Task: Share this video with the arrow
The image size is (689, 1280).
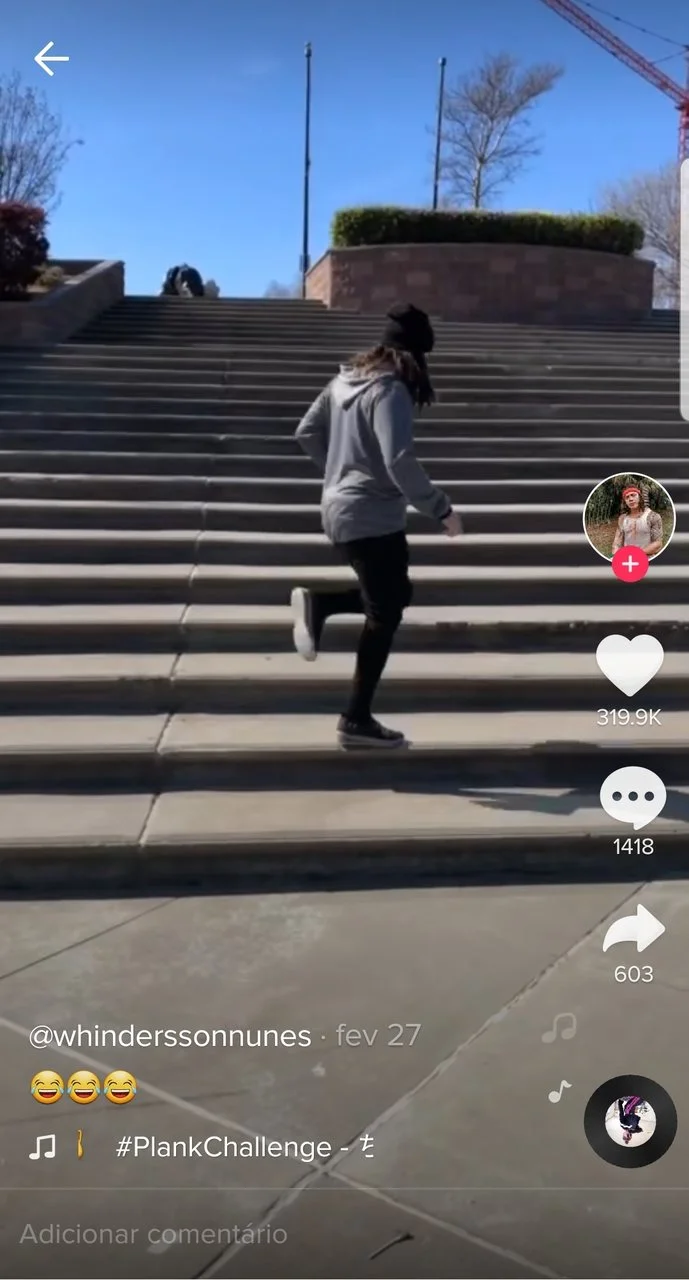Action: 633,929
